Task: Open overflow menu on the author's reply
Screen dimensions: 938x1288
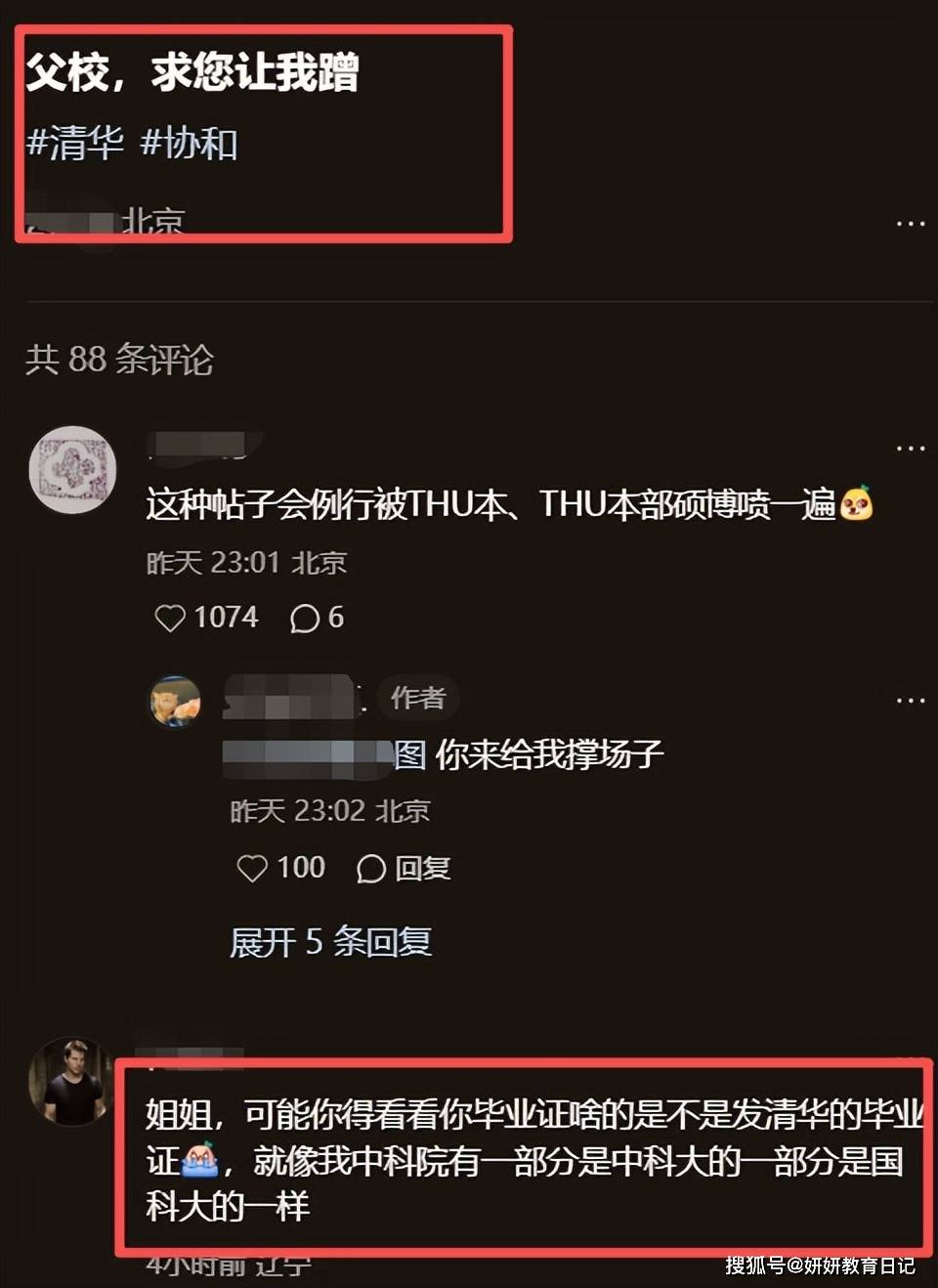Action: pyautogui.click(x=910, y=701)
